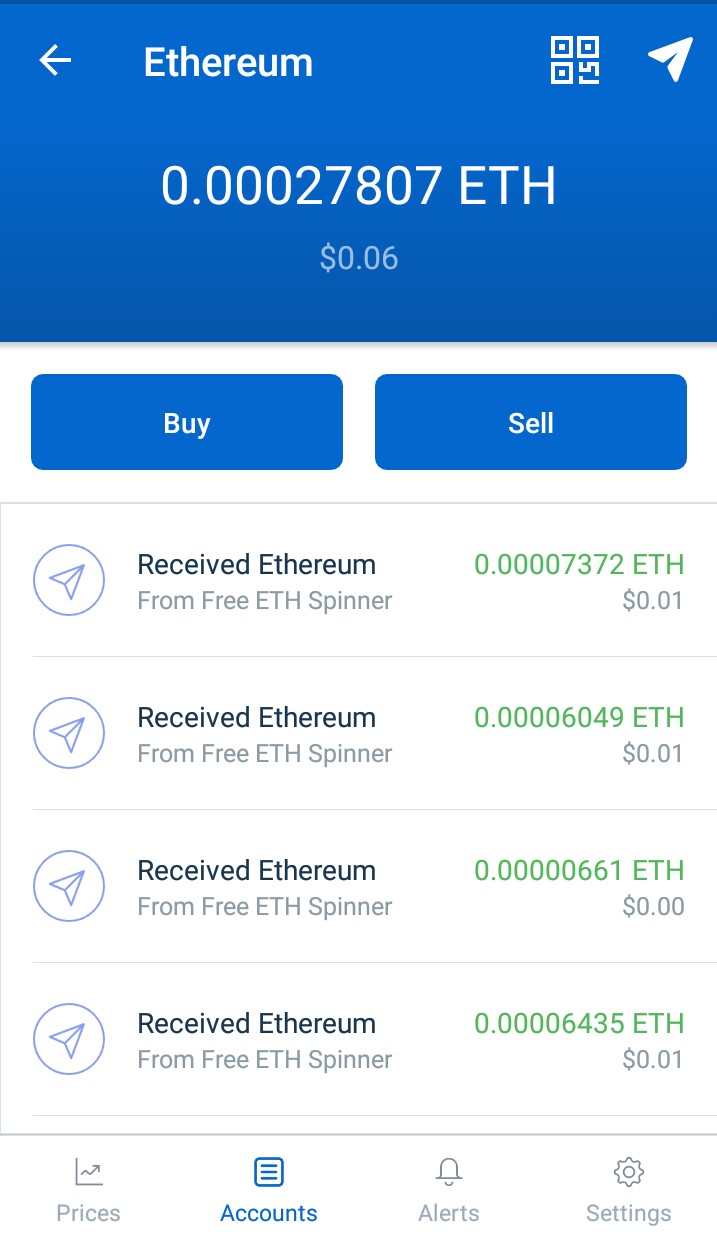Screen dimensions: 717x1246
Task: Open the 0.00006049 ETH received transaction
Action: (358, 734)
